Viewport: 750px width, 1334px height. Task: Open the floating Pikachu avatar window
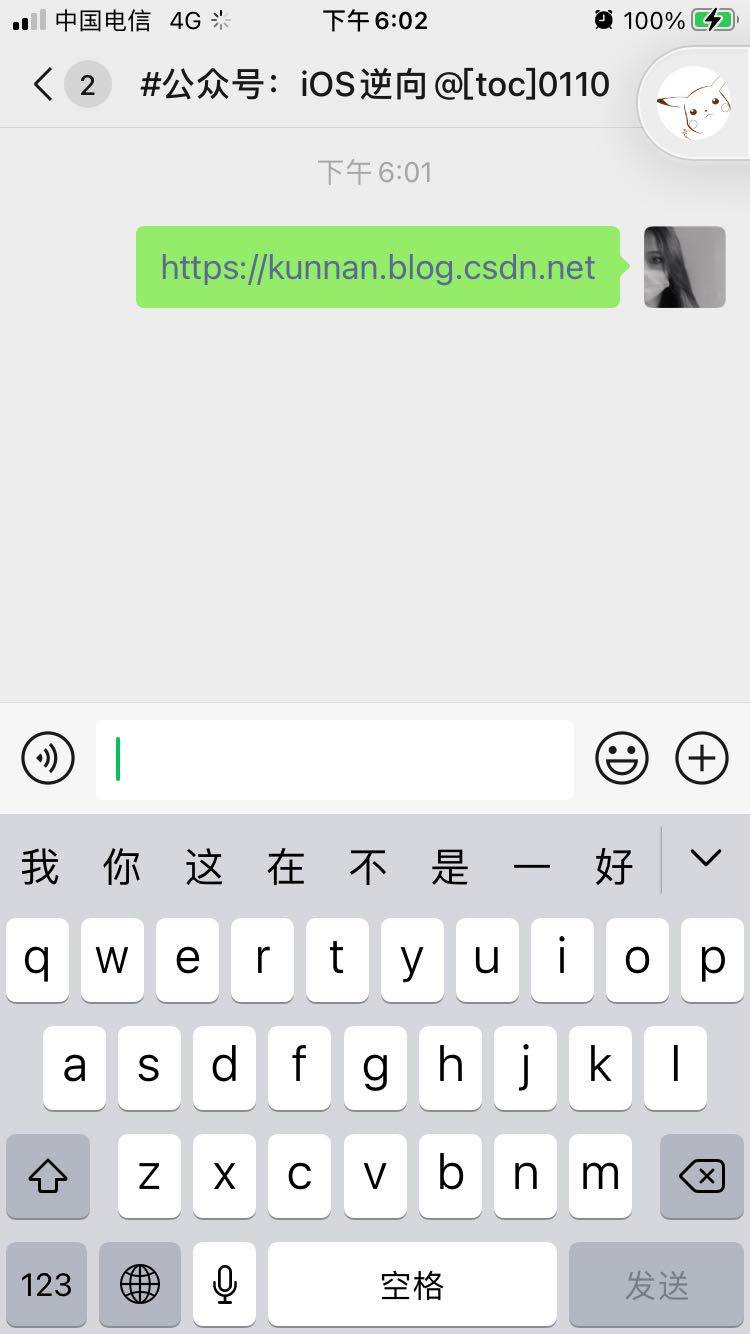[693, 103]
